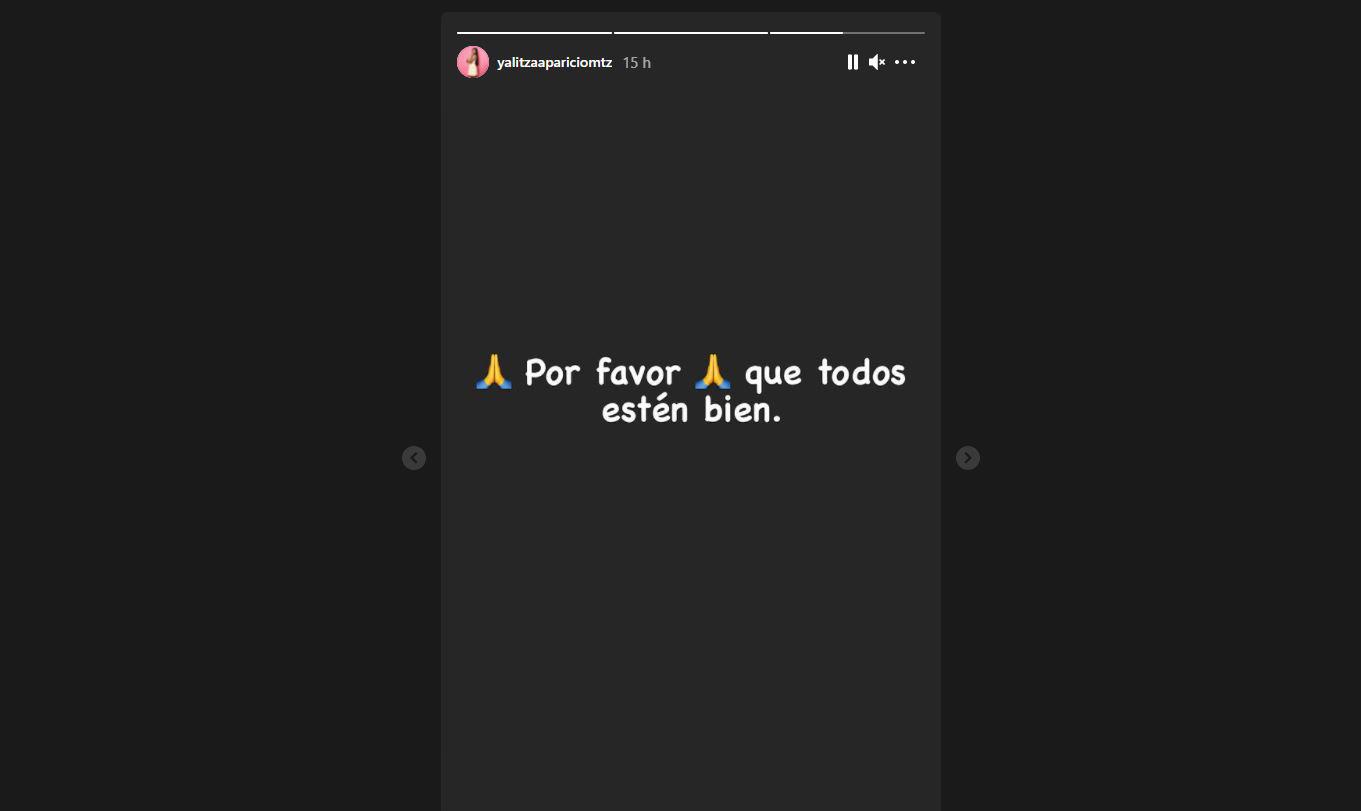The height and width of the screenshot is (811, 1361).
Task: Go to the previous story
Action: 414,458
